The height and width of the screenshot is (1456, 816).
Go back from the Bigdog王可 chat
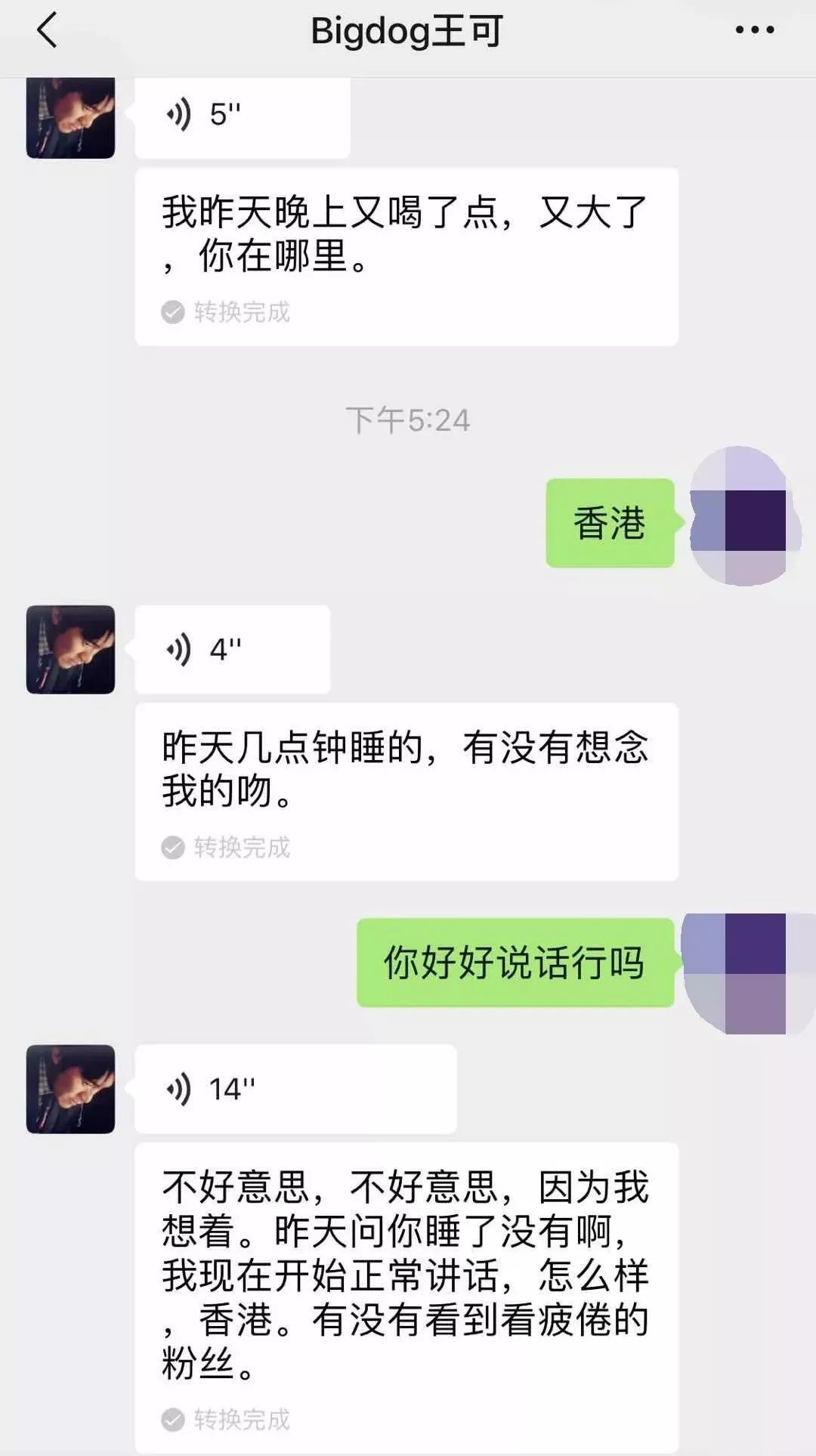pyautogui.click(x=47, y=32)
